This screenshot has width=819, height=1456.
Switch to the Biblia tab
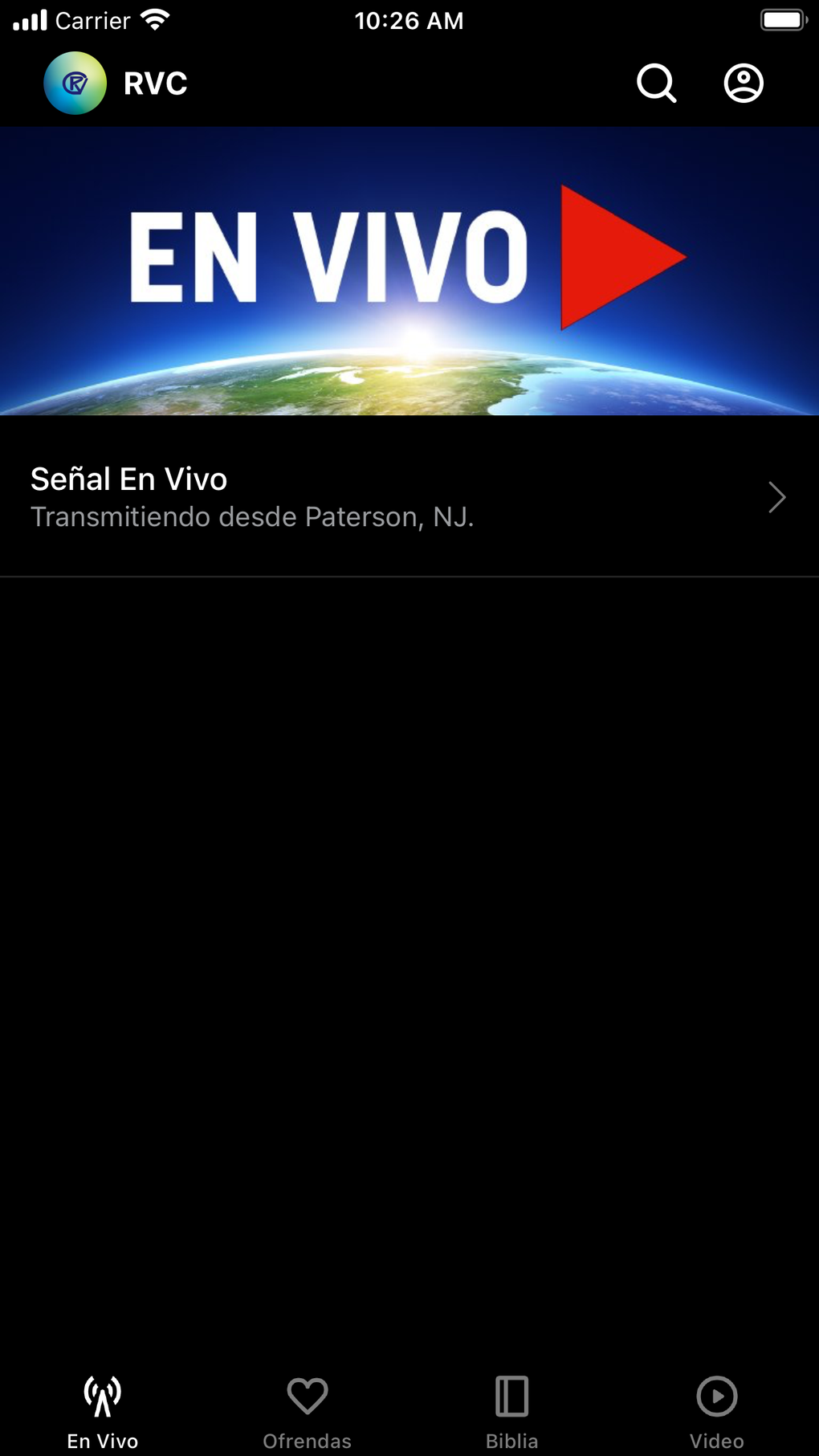click(511, 1411)
